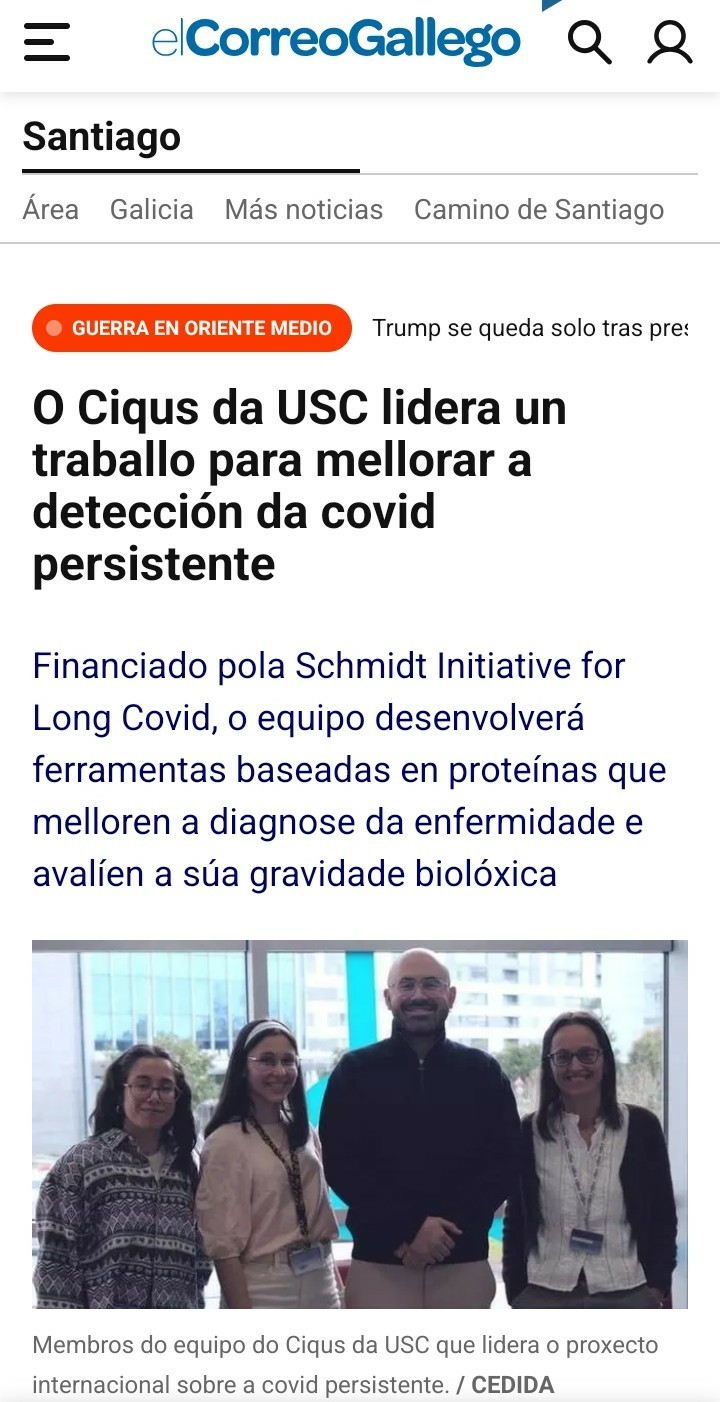The height and width of the screenshot is (1402, 720).
Task: Switch to the Galicia section
Action: 152,210
